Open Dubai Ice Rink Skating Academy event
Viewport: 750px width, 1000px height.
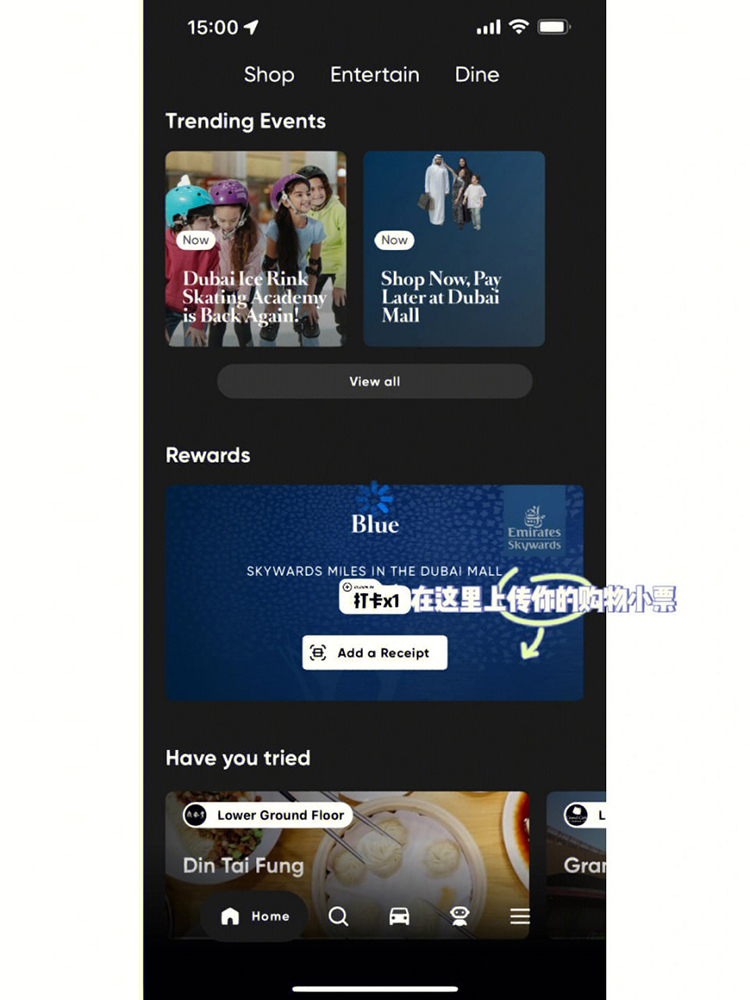256,249
